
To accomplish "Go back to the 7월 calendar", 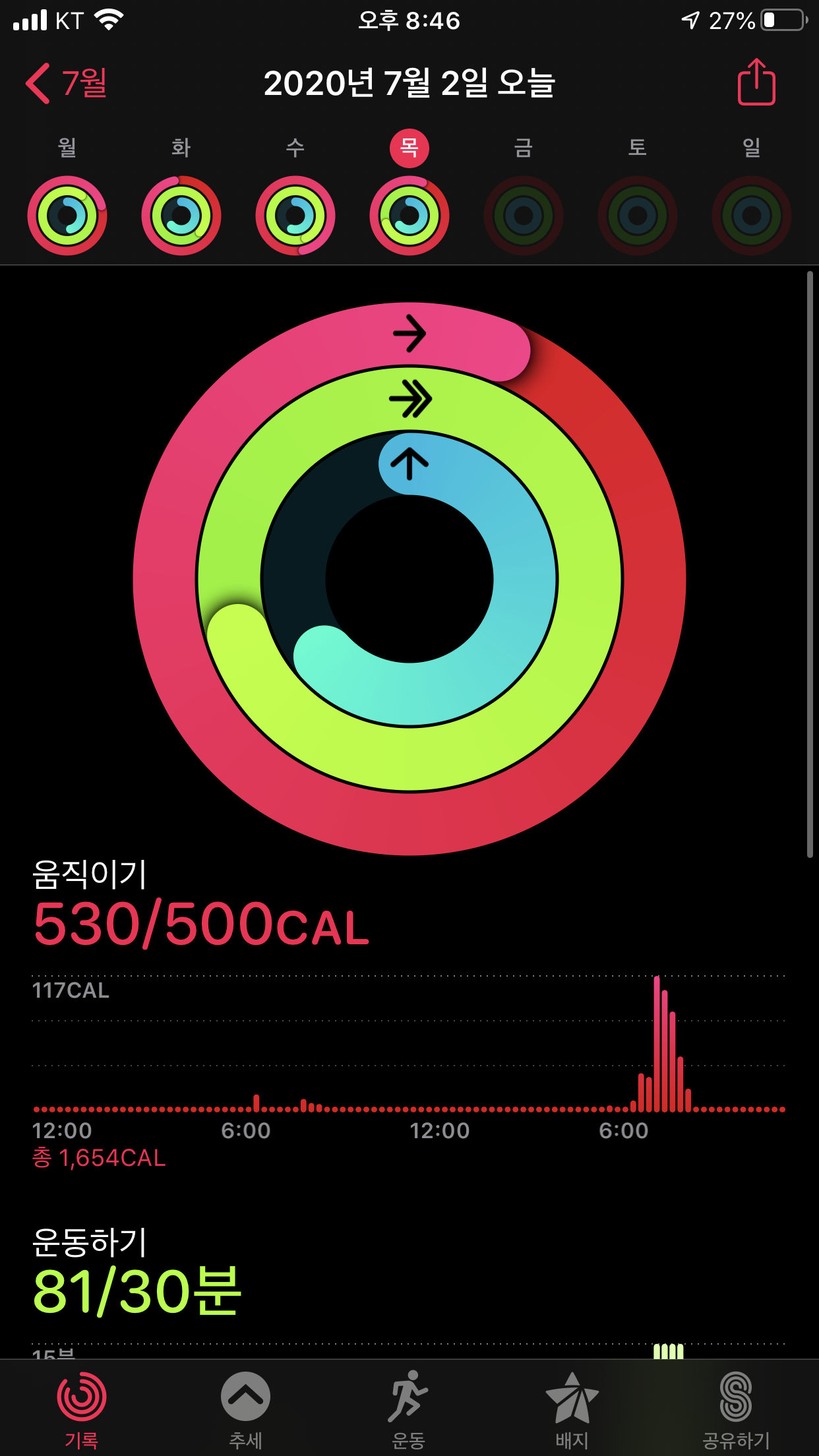I will 66,84.
